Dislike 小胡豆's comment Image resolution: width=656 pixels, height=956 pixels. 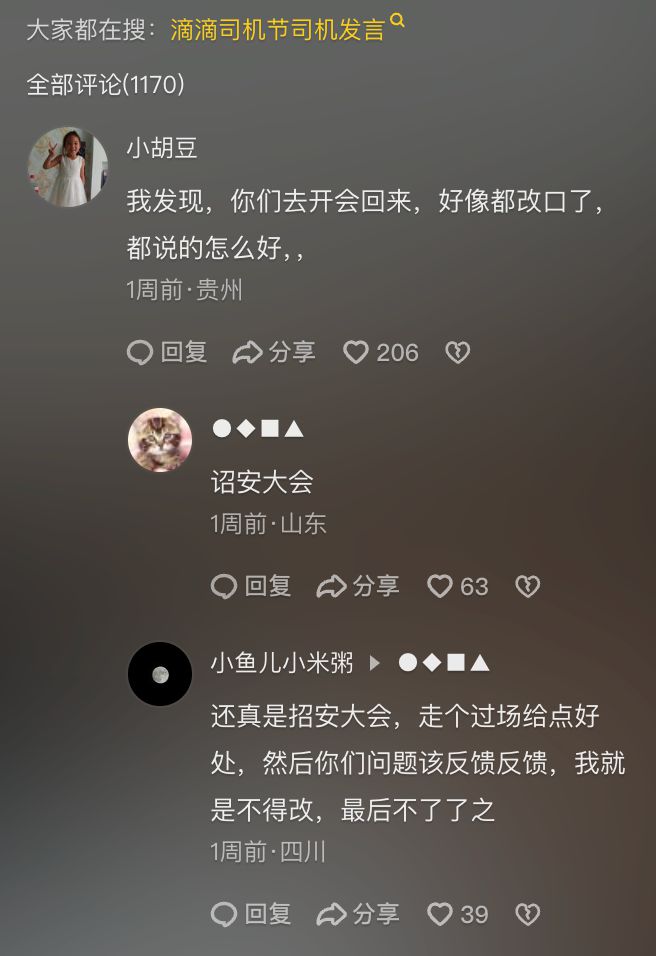pyautogui.click(x=457, y=352)
